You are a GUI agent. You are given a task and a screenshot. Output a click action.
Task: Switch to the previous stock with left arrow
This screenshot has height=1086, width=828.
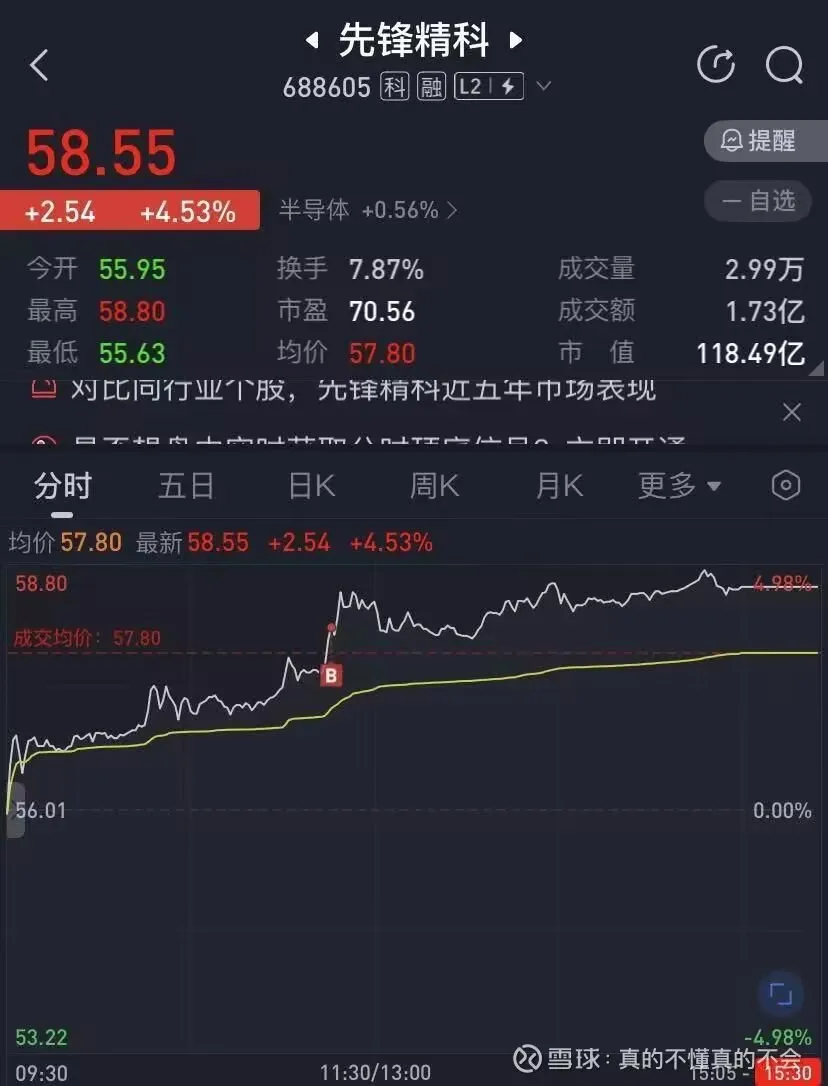pos(312,41)
